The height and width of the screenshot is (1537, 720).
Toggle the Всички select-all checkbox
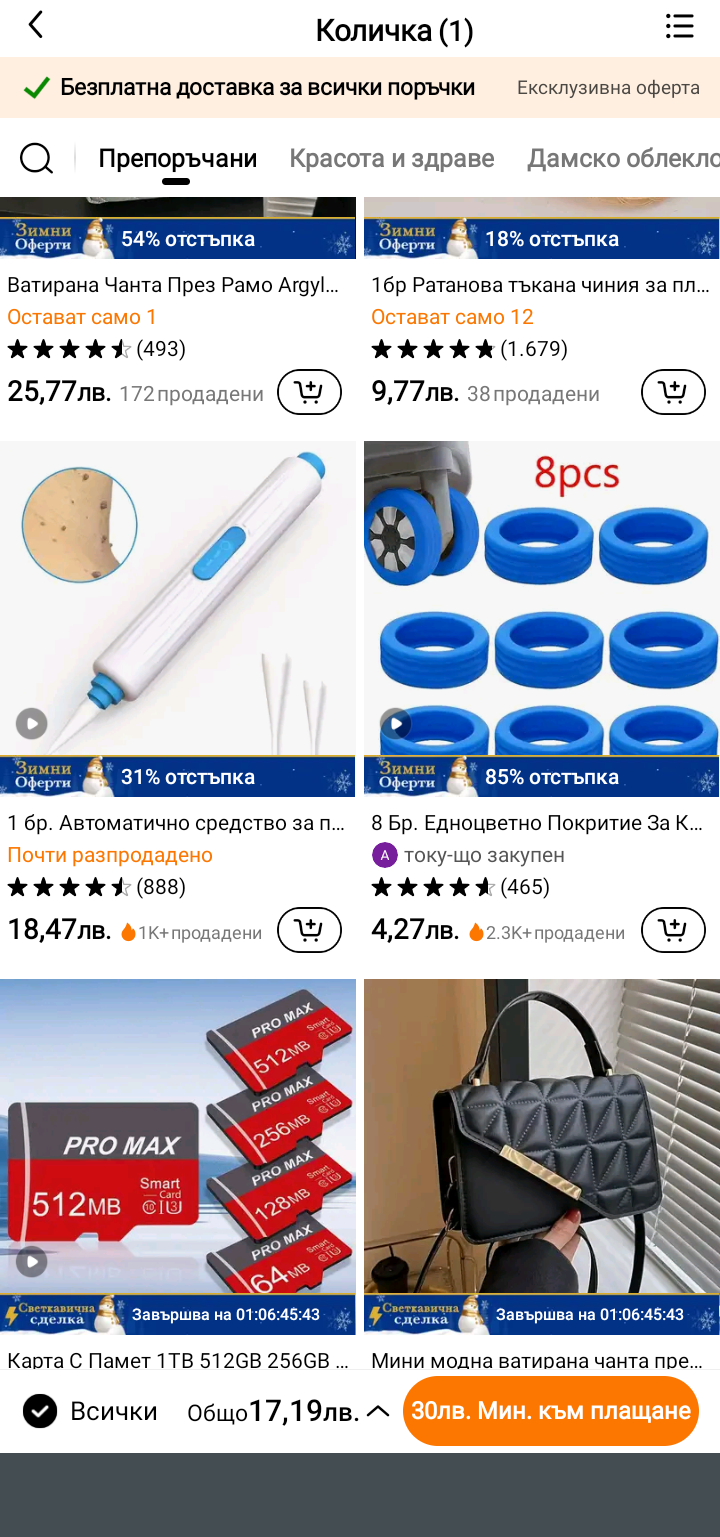click(40, 1411)
